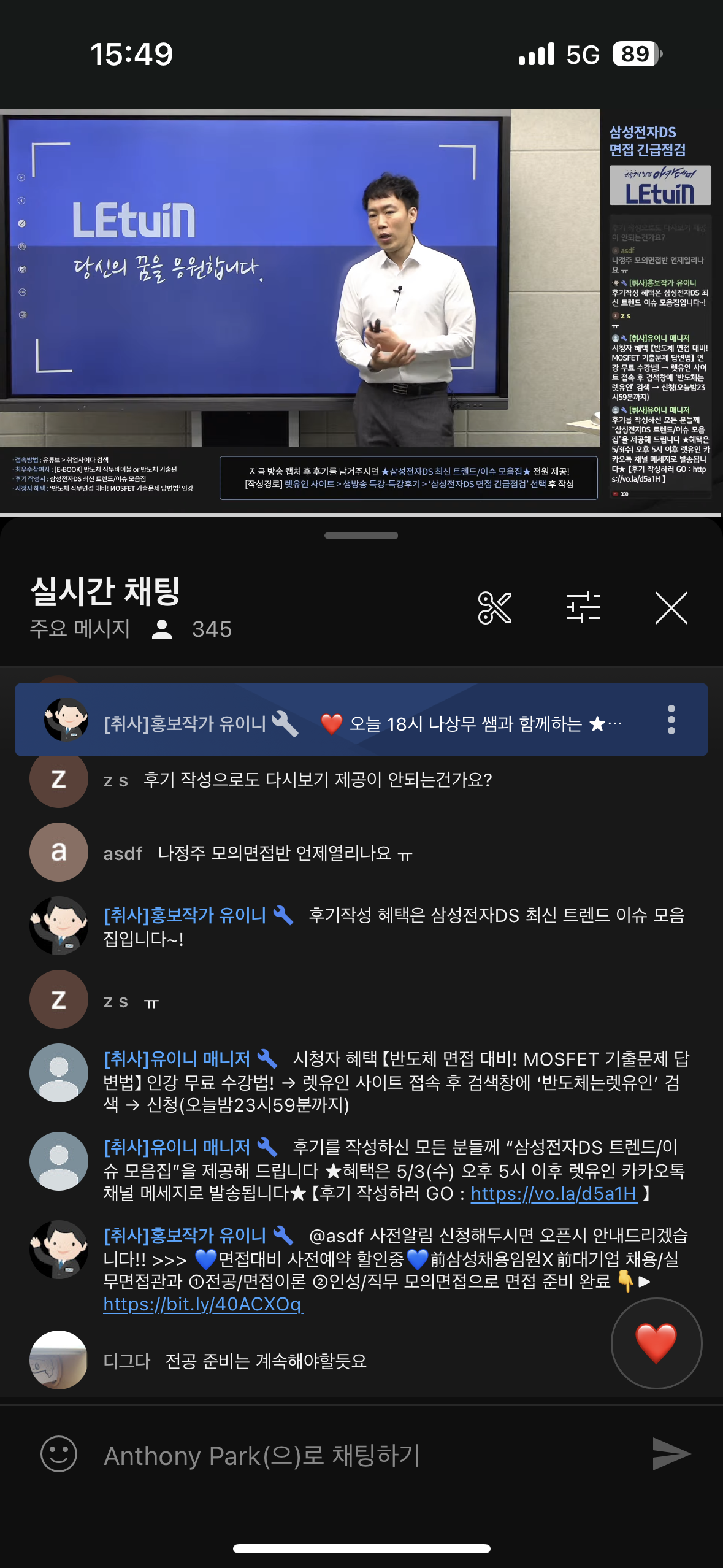Open the bit.ly/40ACXOq link

pyautogui.click(x=203, y=1304)
